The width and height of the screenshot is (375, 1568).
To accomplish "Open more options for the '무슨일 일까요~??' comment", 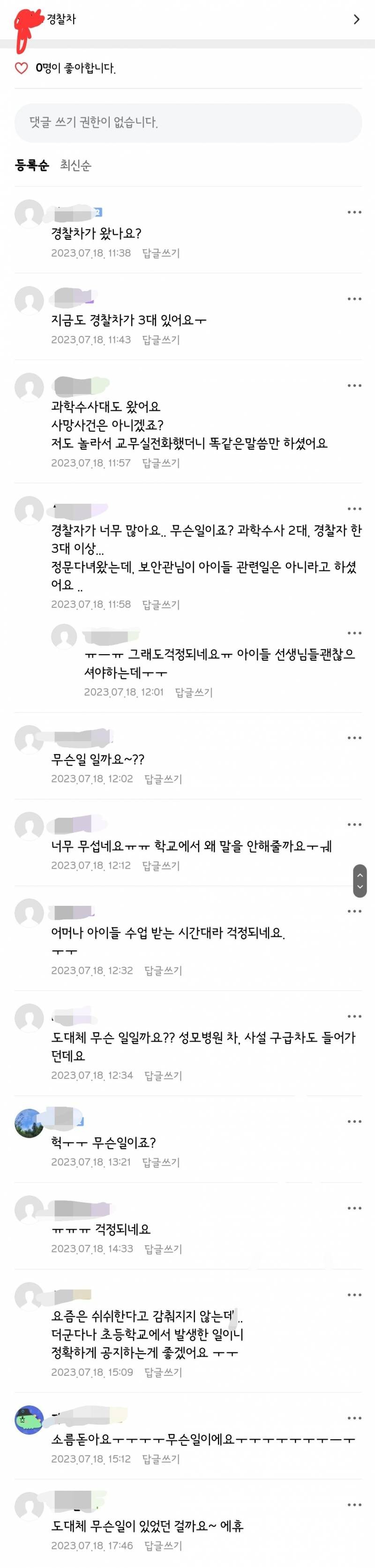I will tap(354, 738).
